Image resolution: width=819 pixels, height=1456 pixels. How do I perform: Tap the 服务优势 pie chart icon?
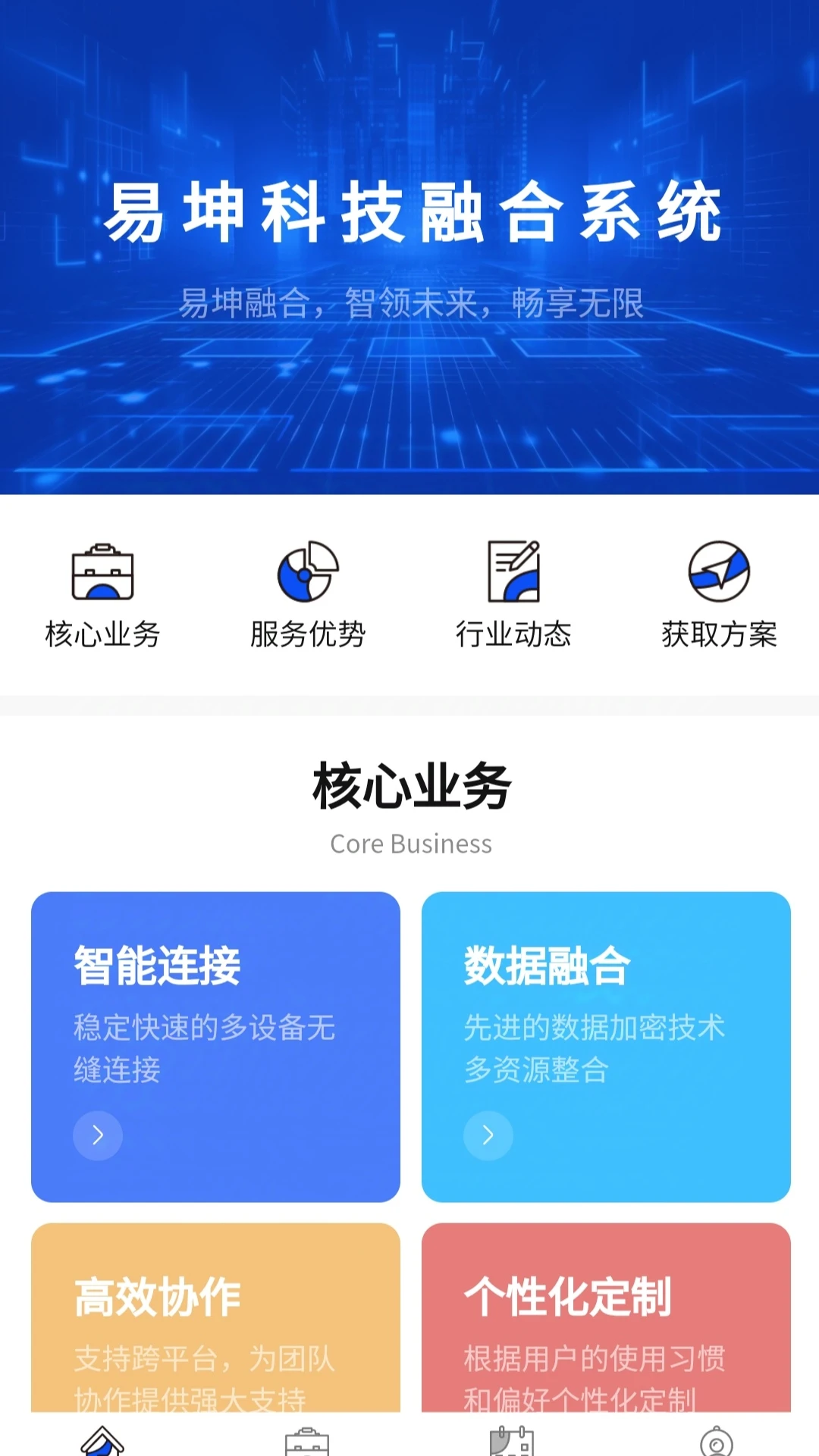[x=307, y=574]
